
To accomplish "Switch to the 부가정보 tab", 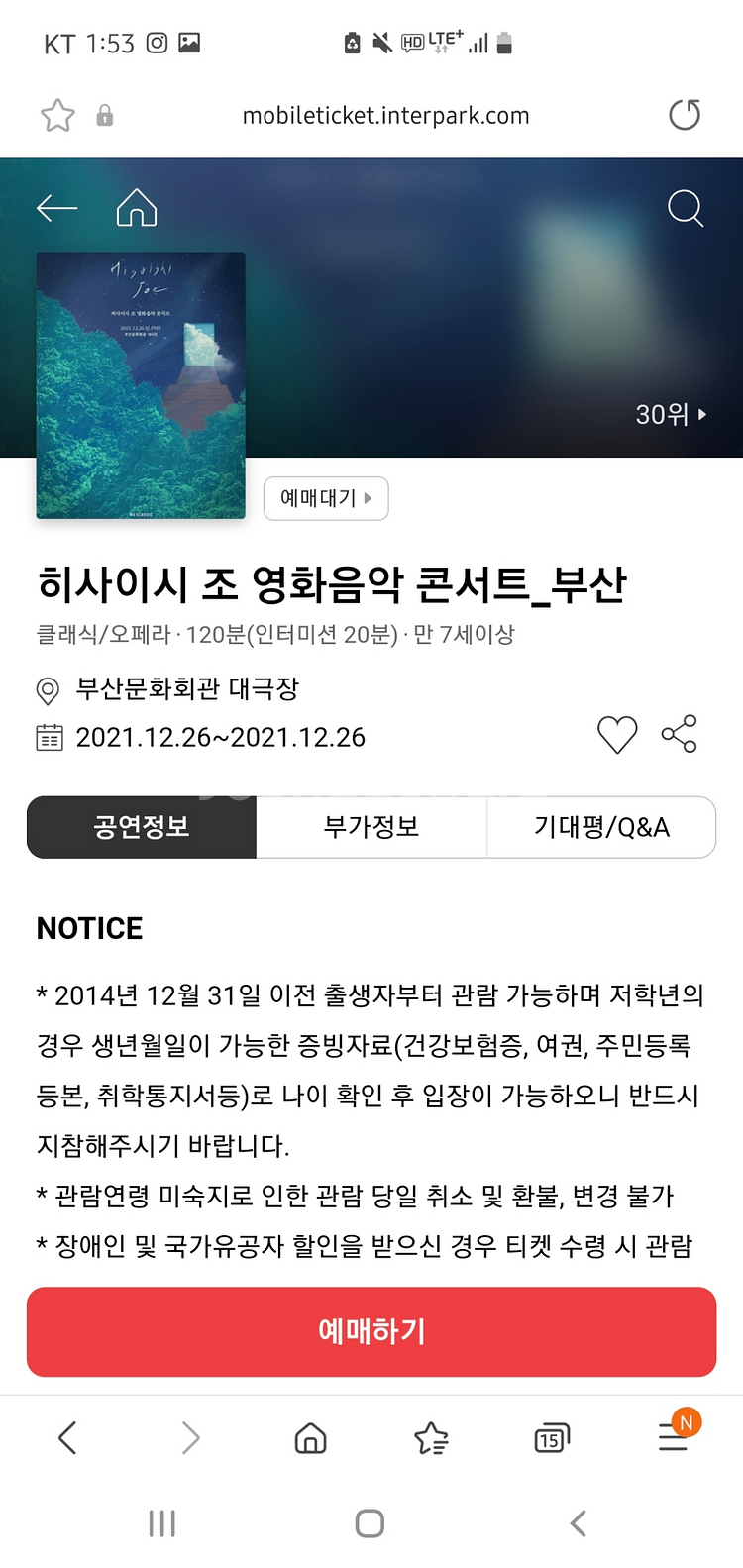I will pos(371,827).
